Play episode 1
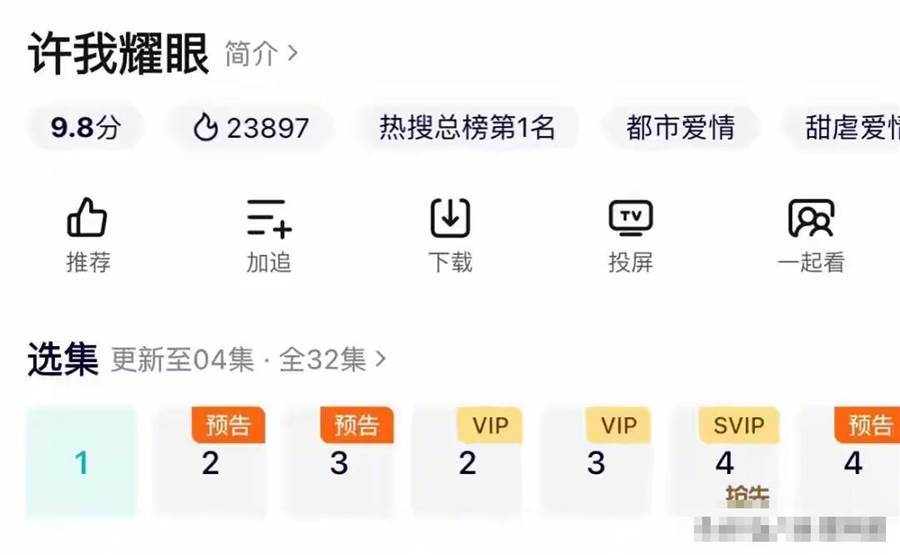The width and height of the screenshot is (900, 555). tap(81, 463)
